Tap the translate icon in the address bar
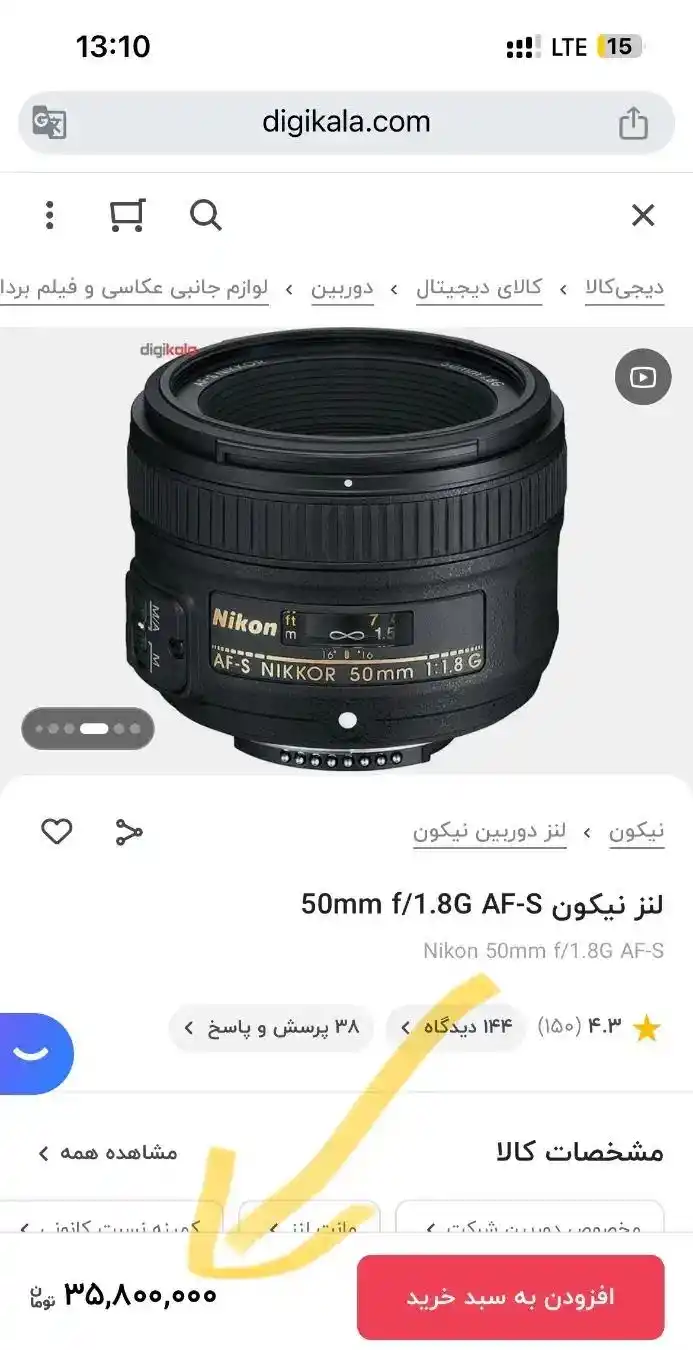693x1350 pixels. [49, 123]
